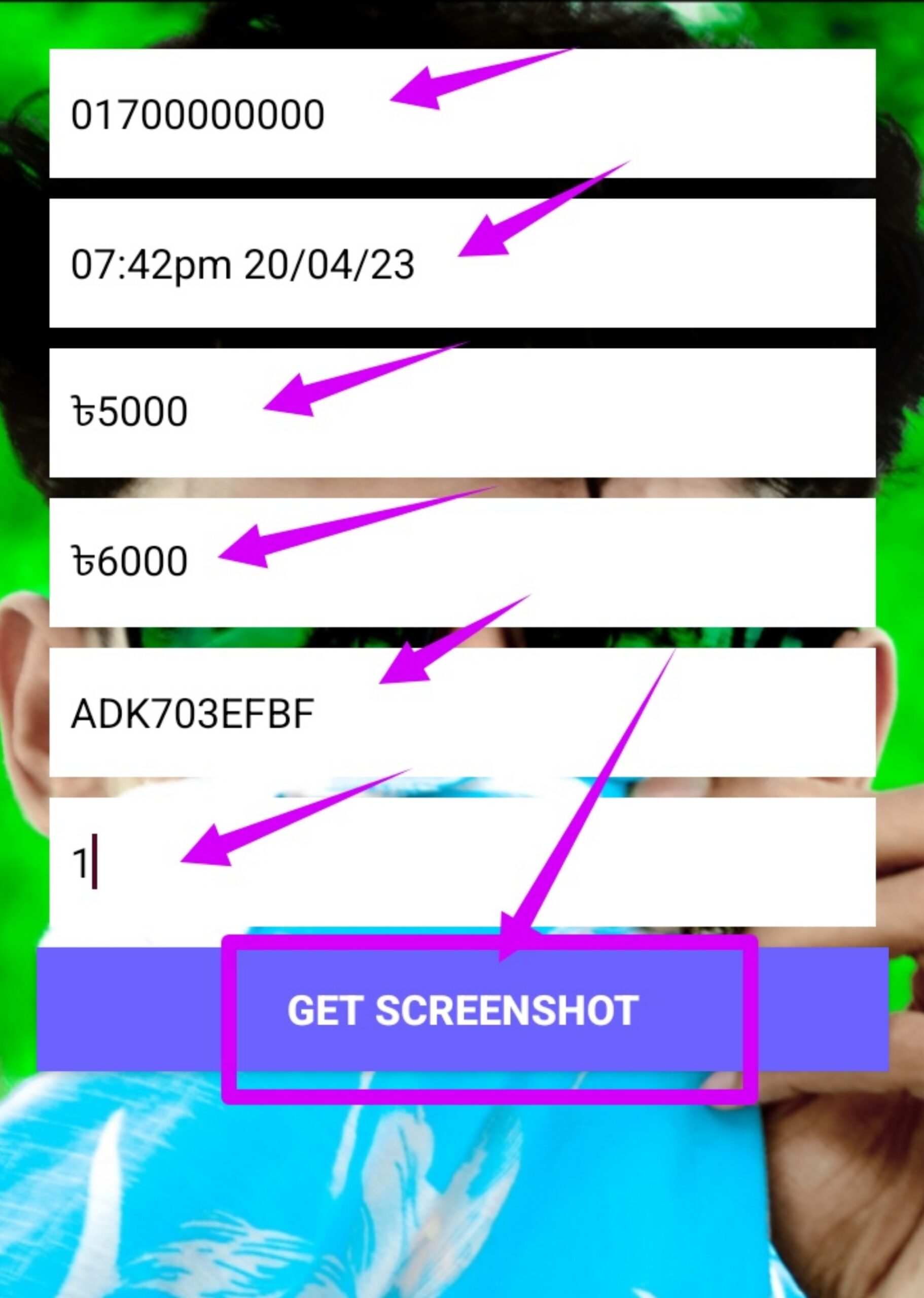This screenshot has width=924, height=1298.
Task: Edit the transaction ID field ADK703EFBF
Action: pyautogui.click(x=462, y=712)
